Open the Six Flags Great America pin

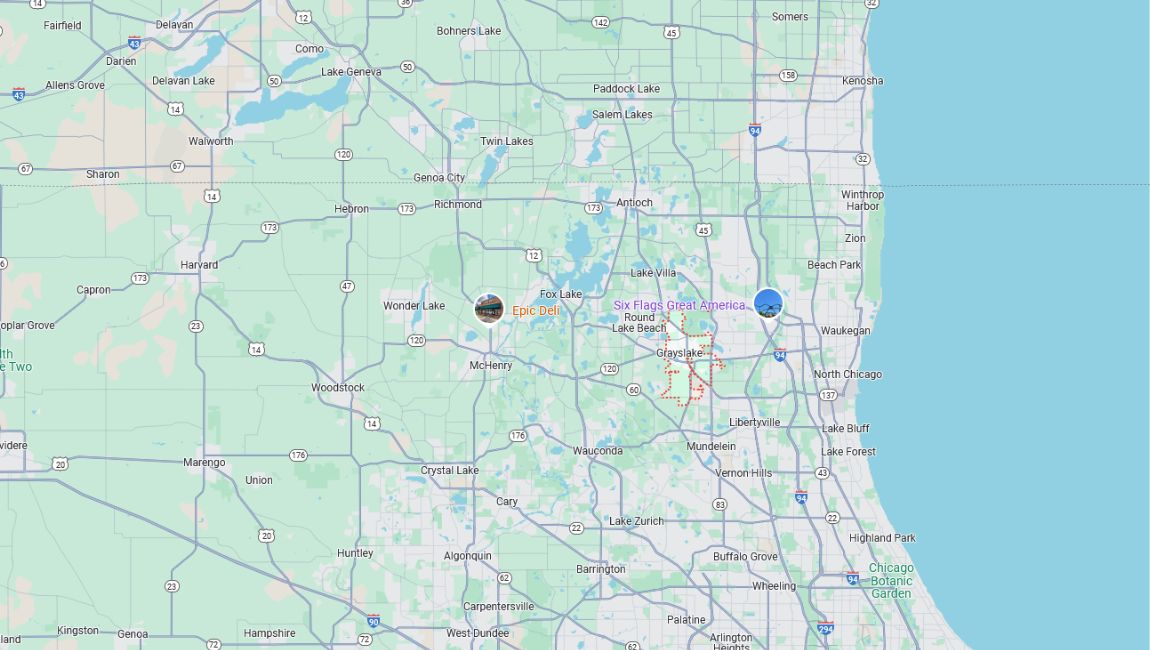[768, 303]
